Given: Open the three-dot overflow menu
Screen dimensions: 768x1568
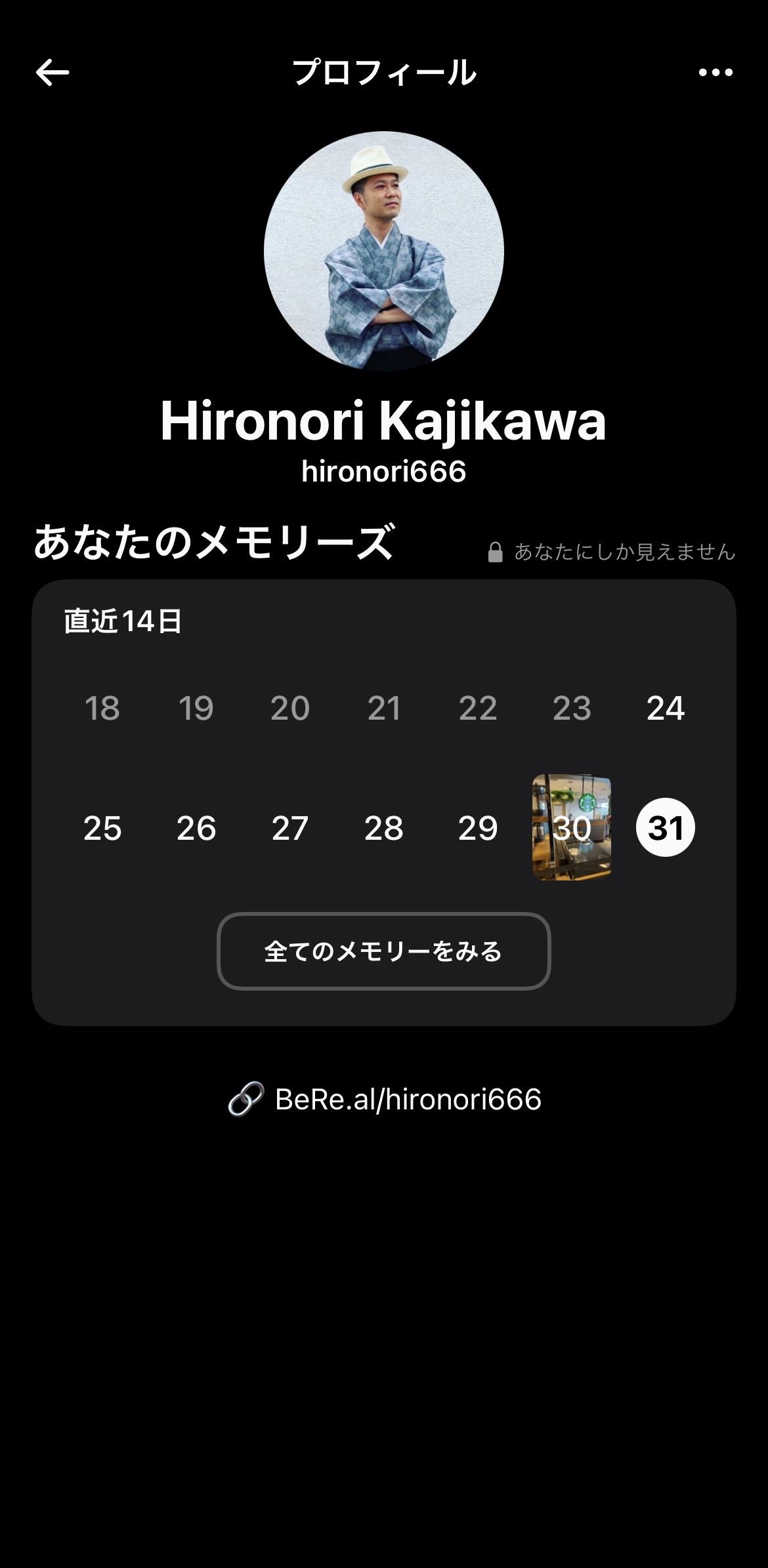Looking at the screenshot, I should click(715, 72).
